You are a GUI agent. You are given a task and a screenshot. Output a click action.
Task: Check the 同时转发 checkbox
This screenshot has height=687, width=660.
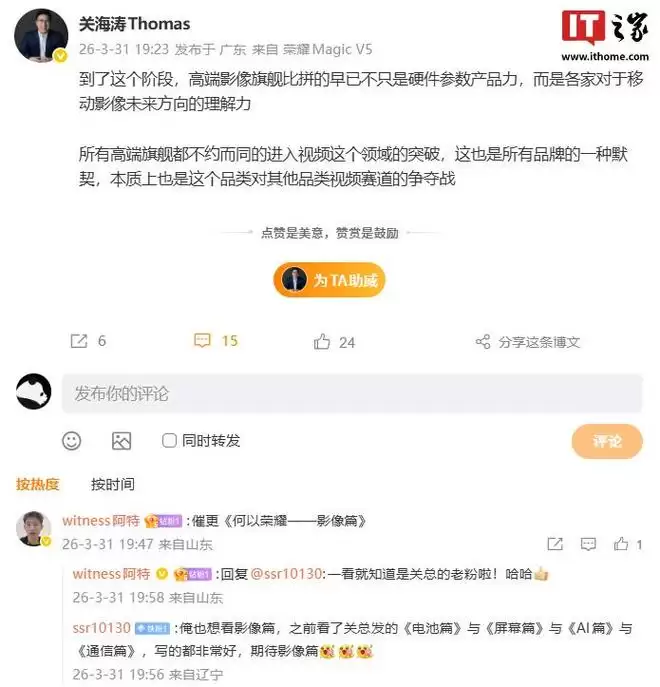click(x=169, y=441)
